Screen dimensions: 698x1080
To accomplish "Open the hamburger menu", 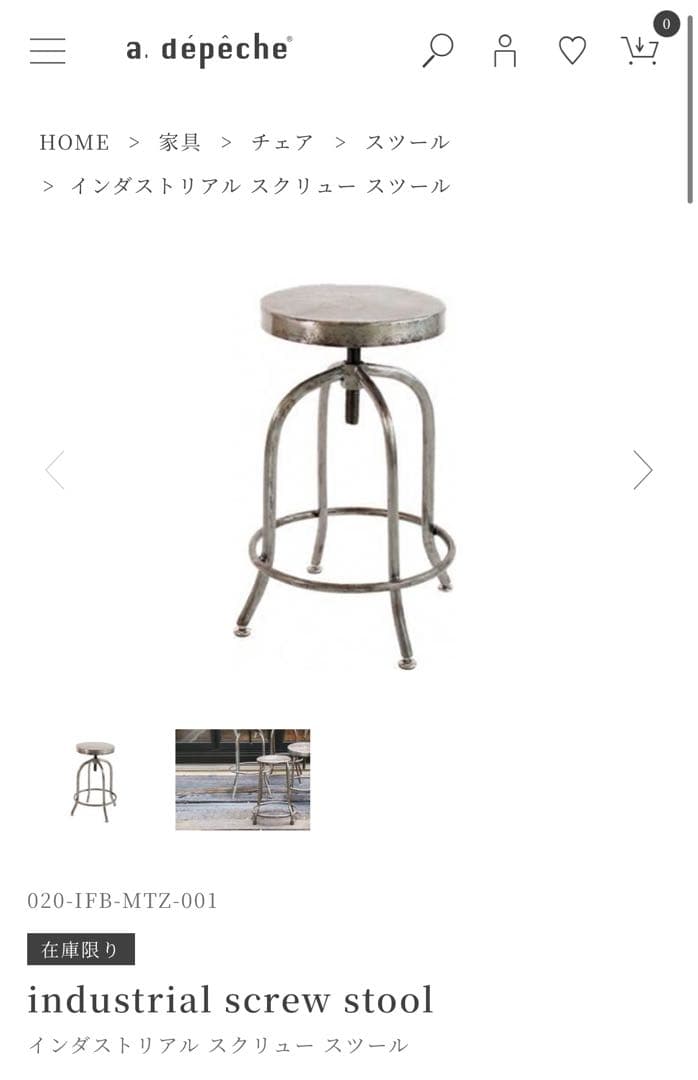I will pyautogui.click(x=47, y=50).
